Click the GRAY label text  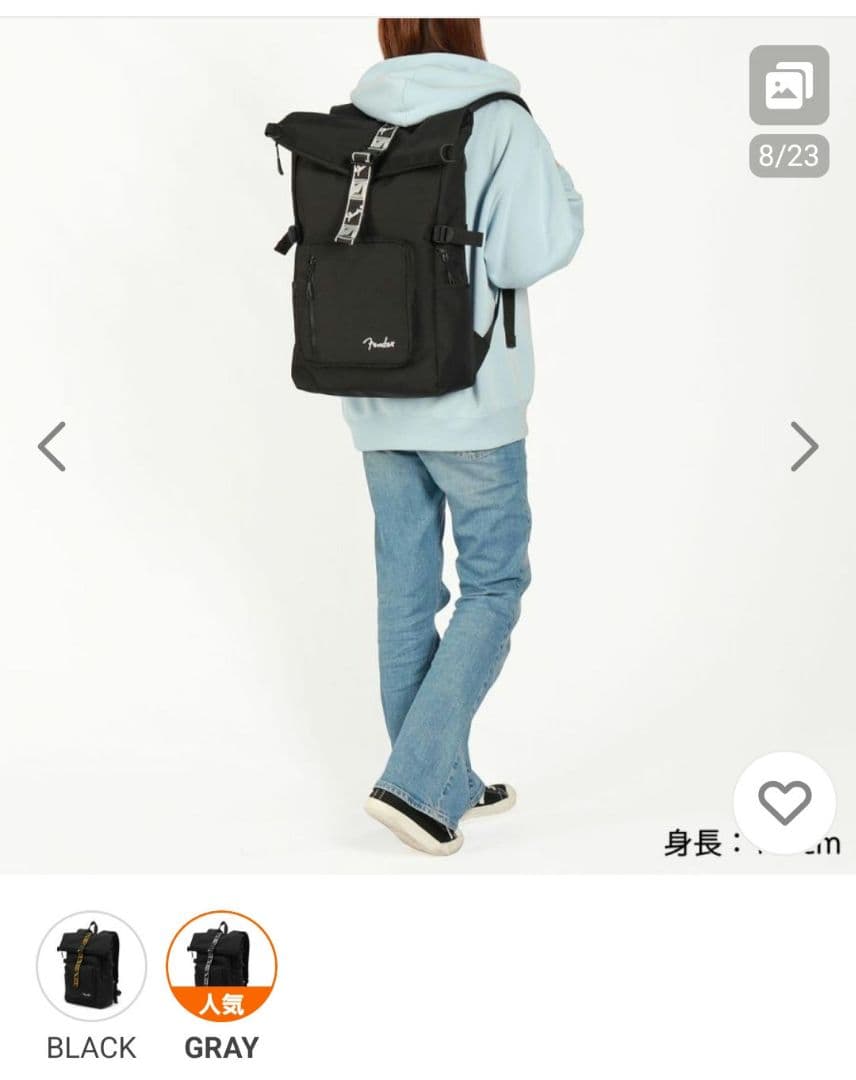(222, 1048)
